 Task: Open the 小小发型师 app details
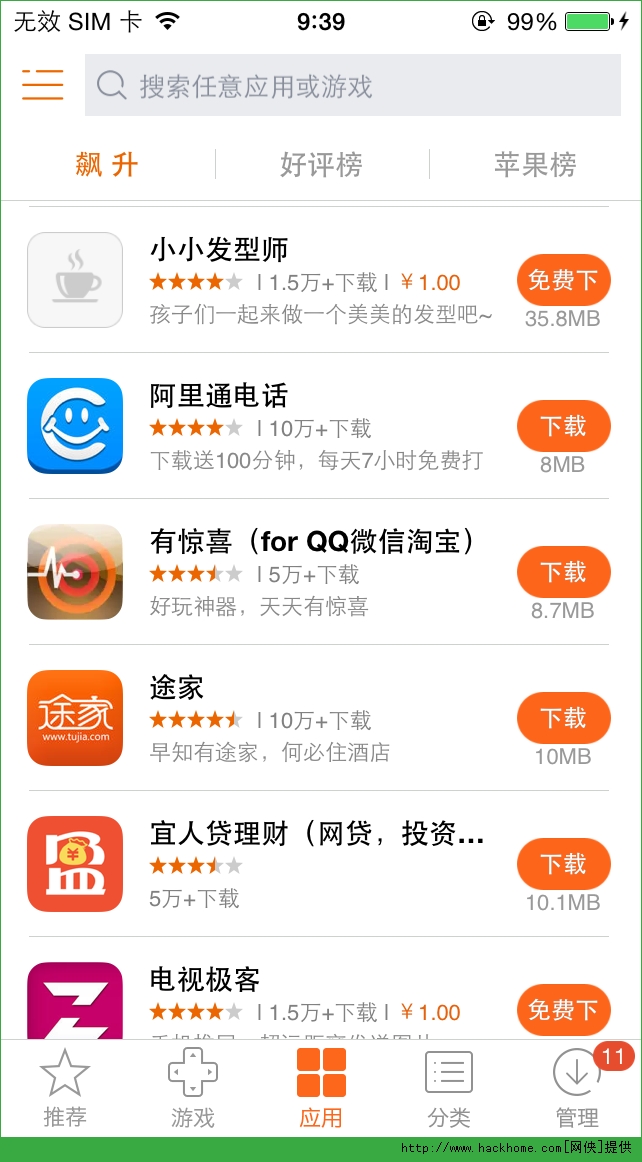coord(219,248)
